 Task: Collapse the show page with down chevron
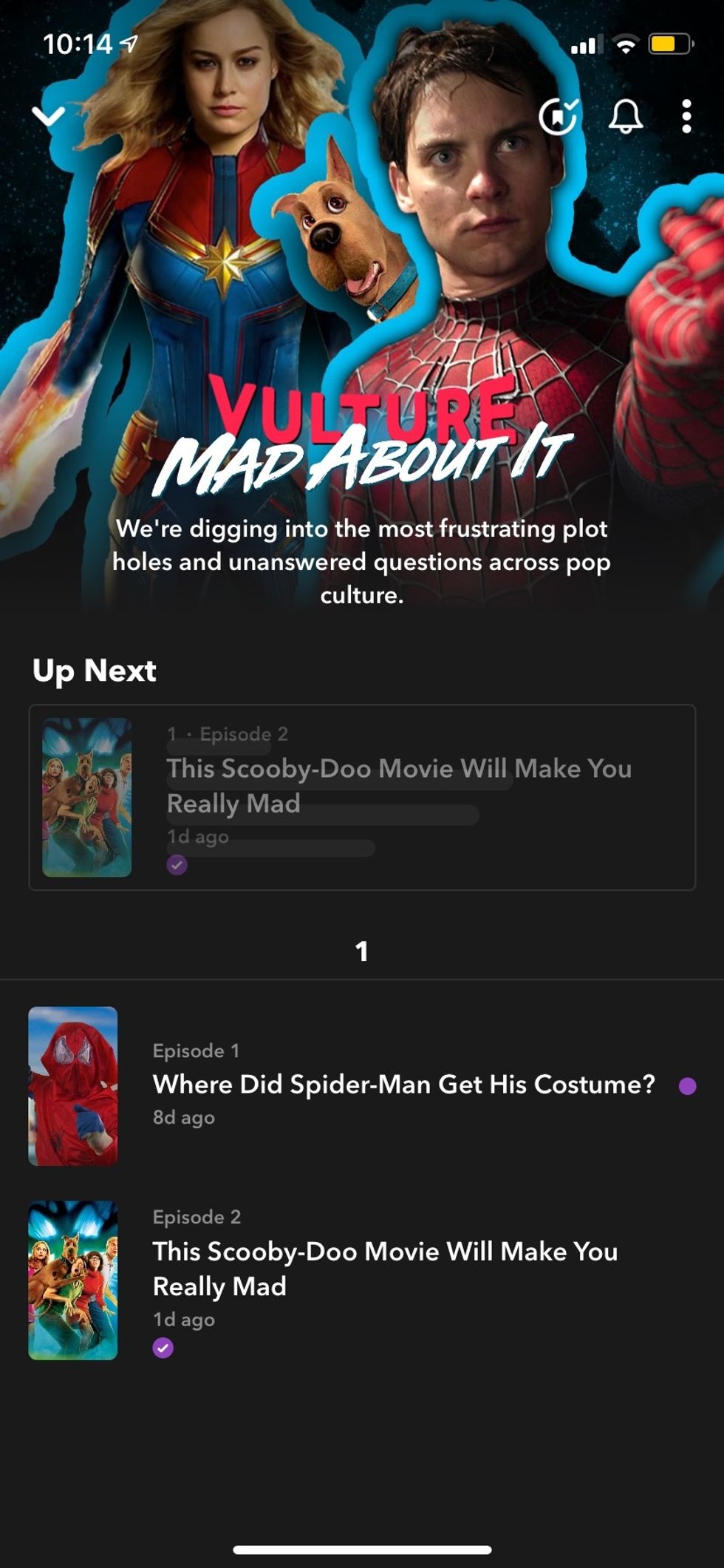[49, 116]
